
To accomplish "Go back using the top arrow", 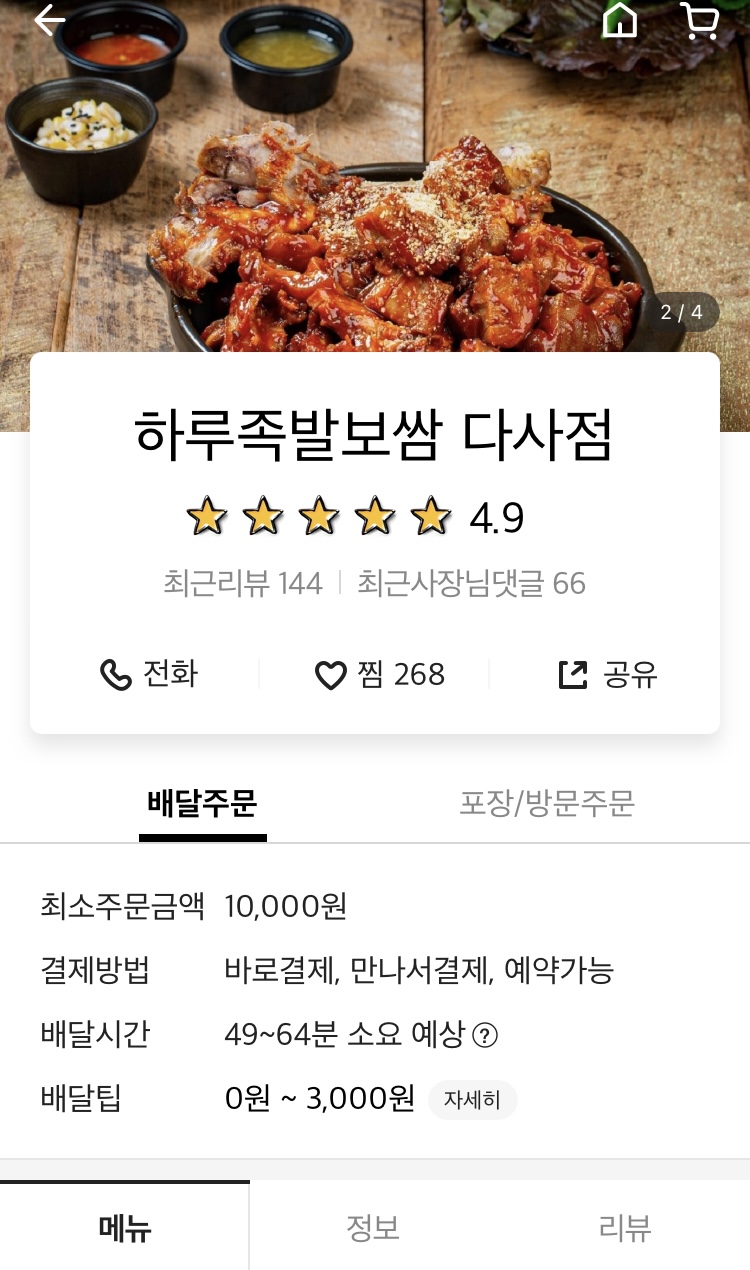I will click(x=49, y=21).
